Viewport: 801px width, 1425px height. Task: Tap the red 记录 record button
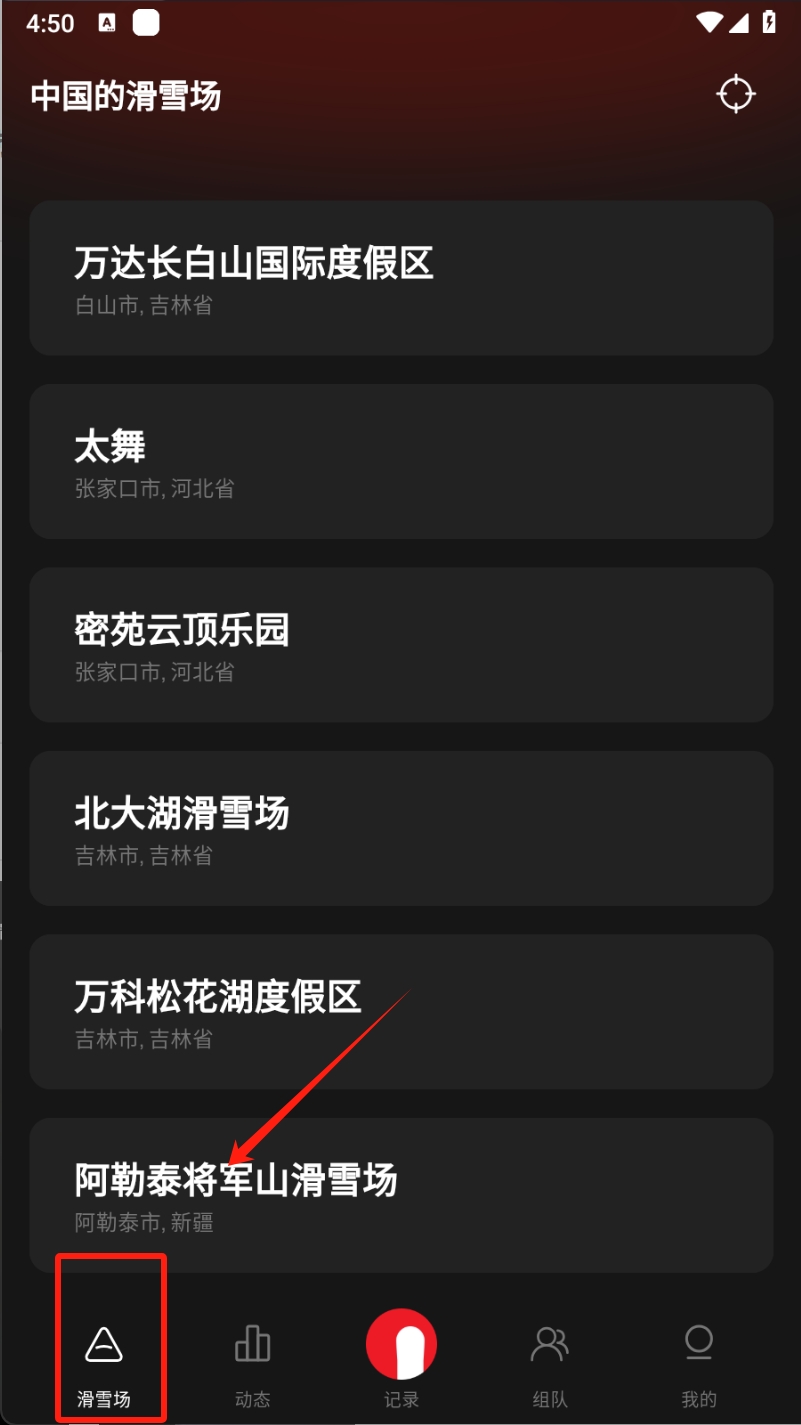[x=401, y=1345]
